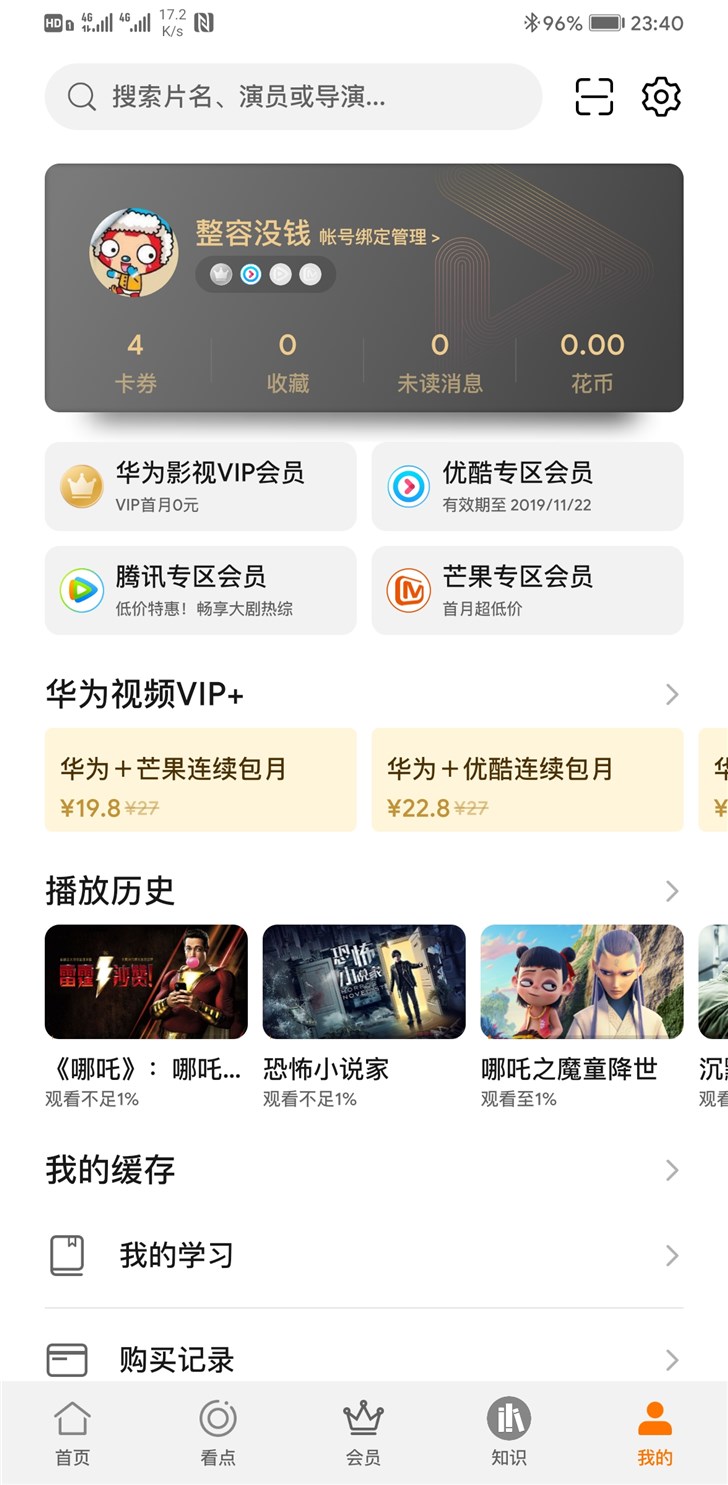Open 帐号绑定管理 account binding link
The height and width of the screenshot is (1485, 728).
(379, 237)
